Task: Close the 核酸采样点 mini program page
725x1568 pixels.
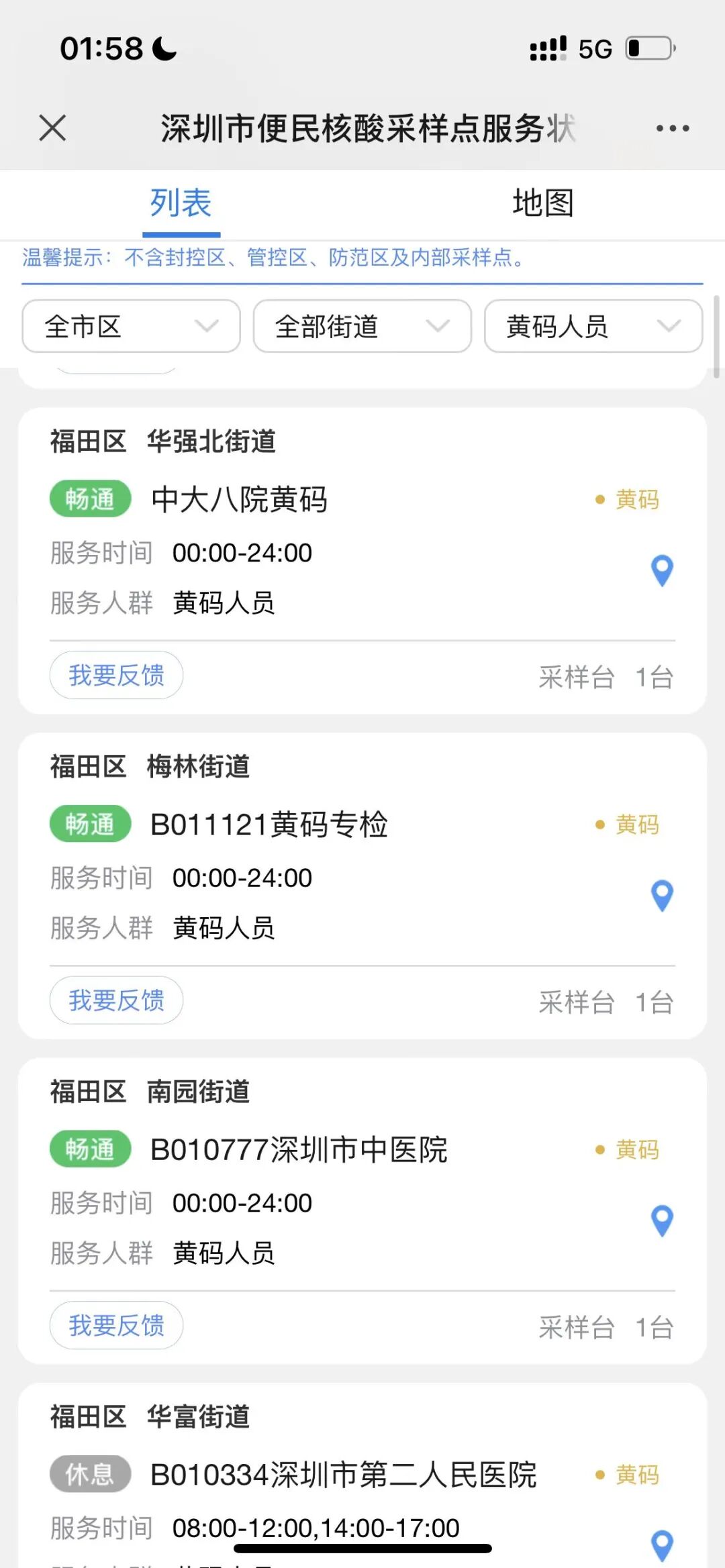Action: (x=52, y=127)
